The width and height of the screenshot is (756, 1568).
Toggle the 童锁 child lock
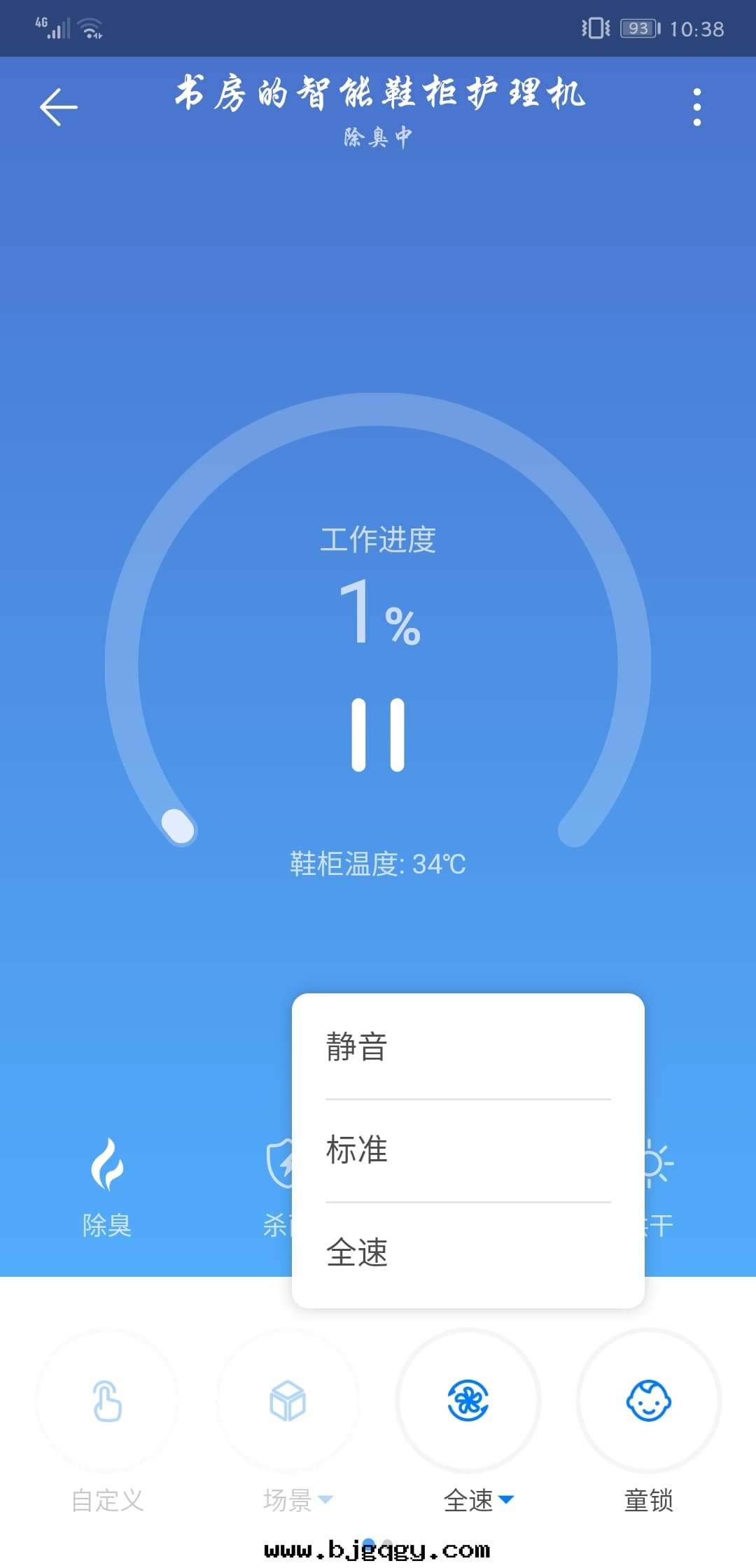tap(649, 1401)
